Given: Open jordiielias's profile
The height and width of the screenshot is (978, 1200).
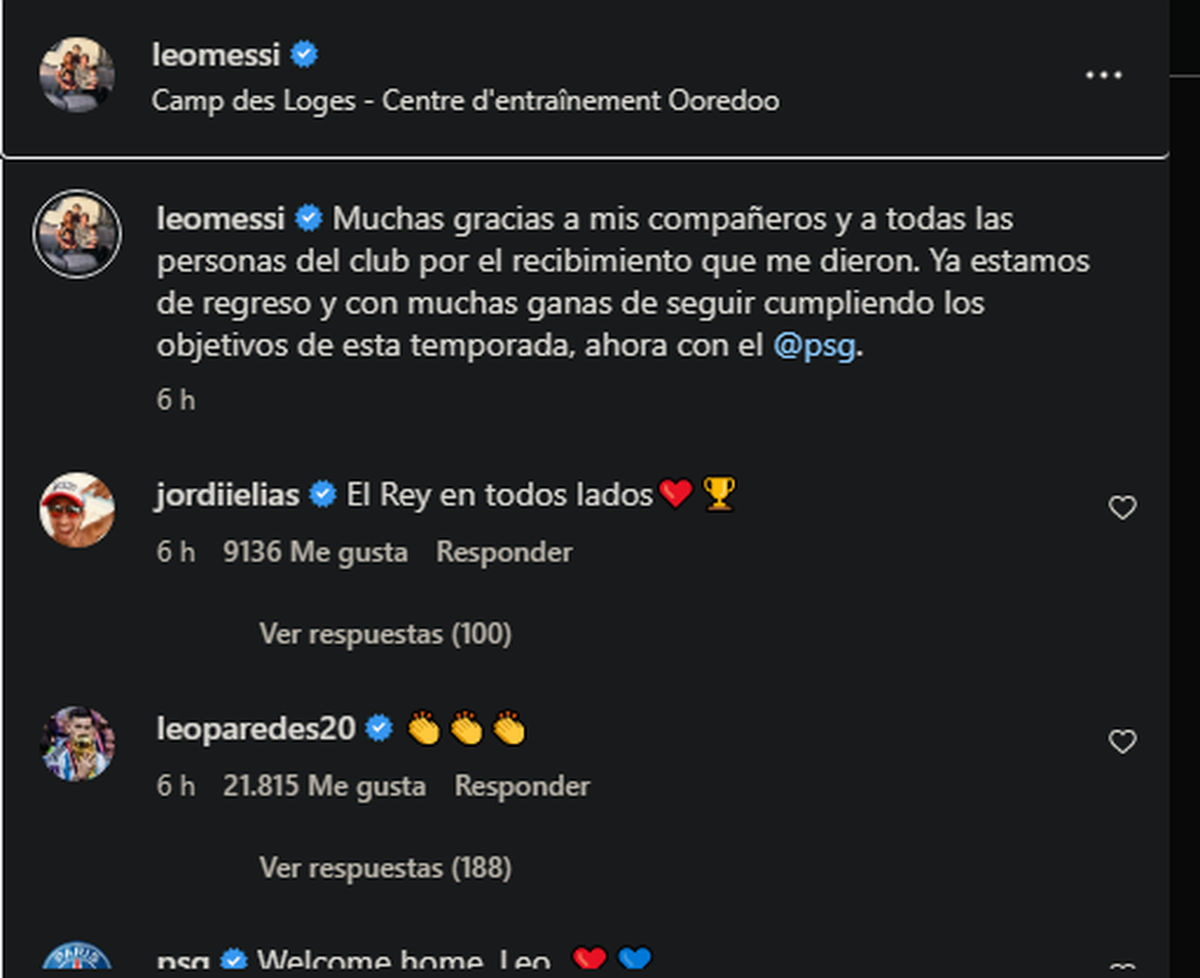Looking at the screenshot, I should 227,495.
